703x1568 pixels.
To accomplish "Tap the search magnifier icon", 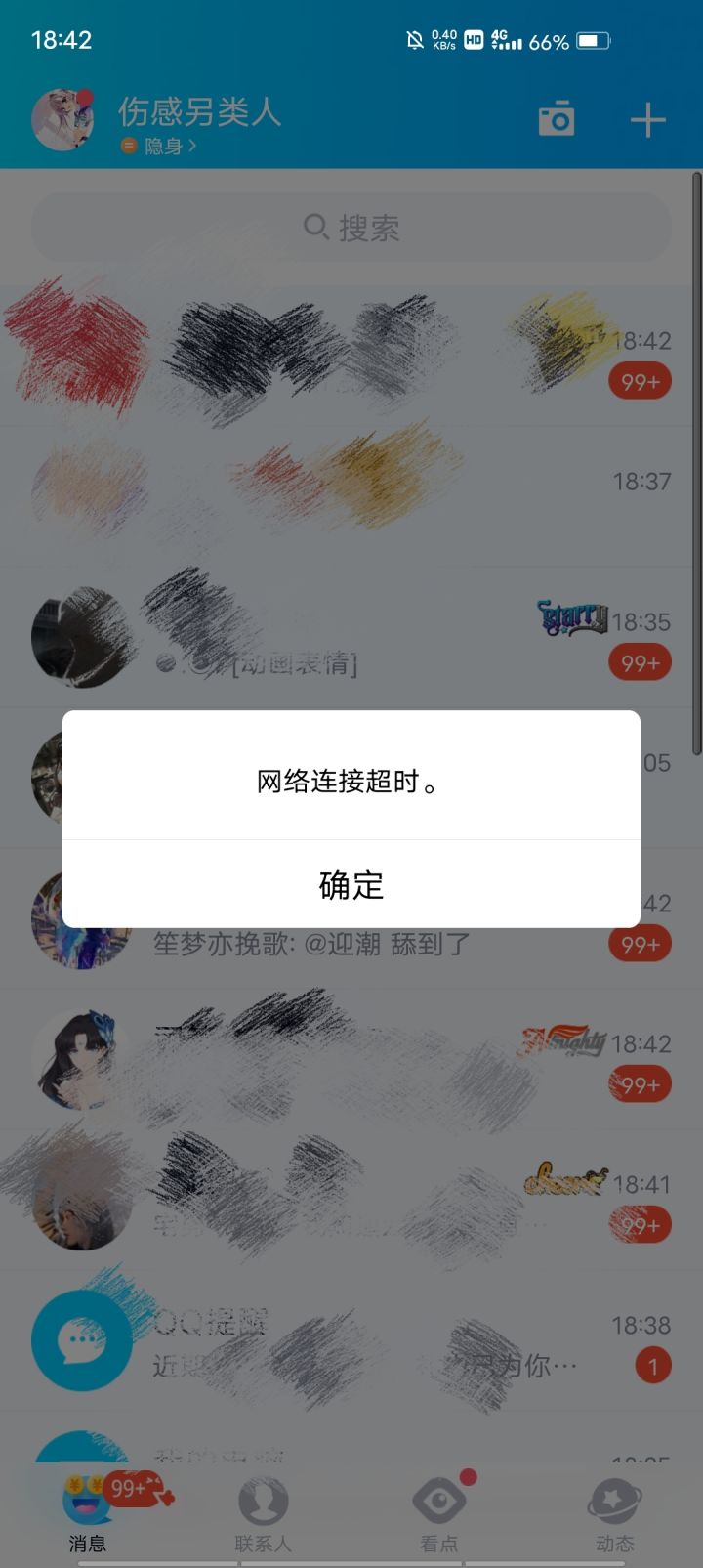I will pos(314,227).
